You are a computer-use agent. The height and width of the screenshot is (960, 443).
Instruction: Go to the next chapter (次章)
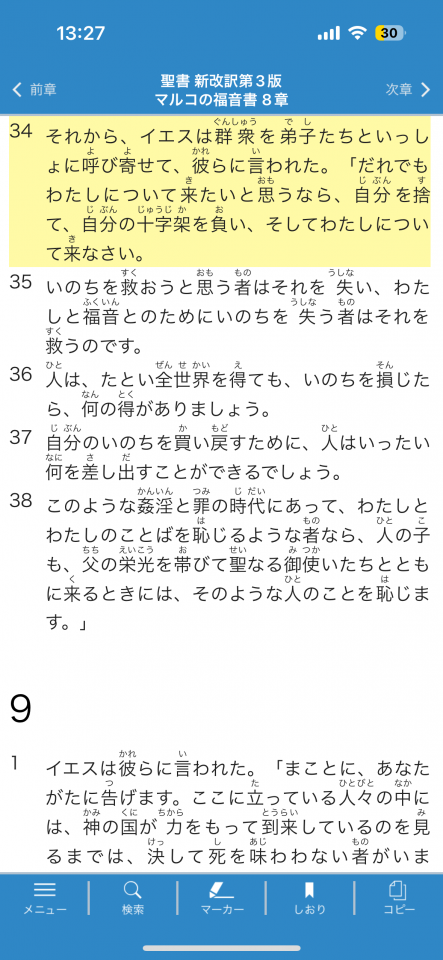point(408,89)
